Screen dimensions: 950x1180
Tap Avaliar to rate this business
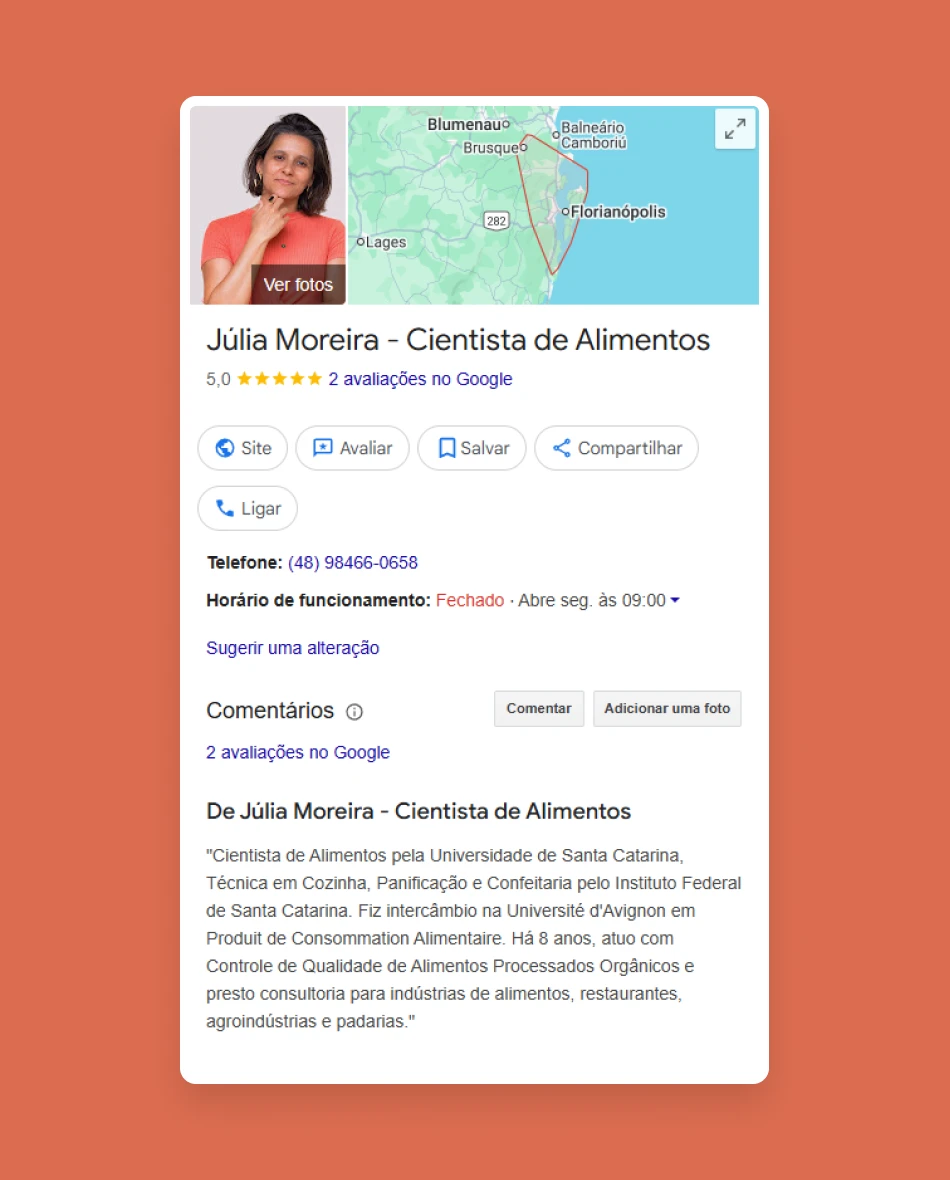point(352,448)
